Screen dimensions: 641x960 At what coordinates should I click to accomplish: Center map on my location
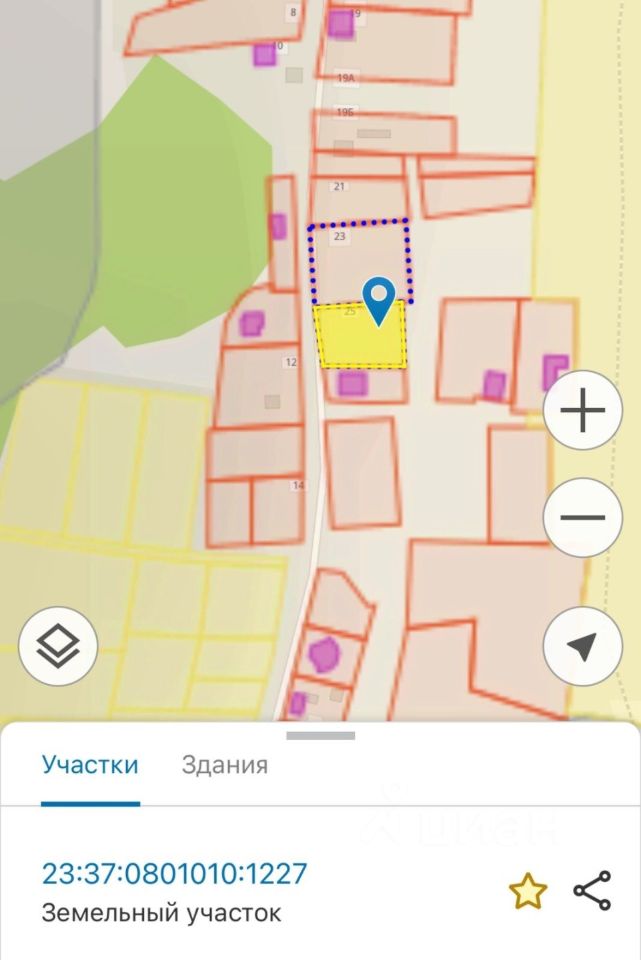click(x=583, y=646)
